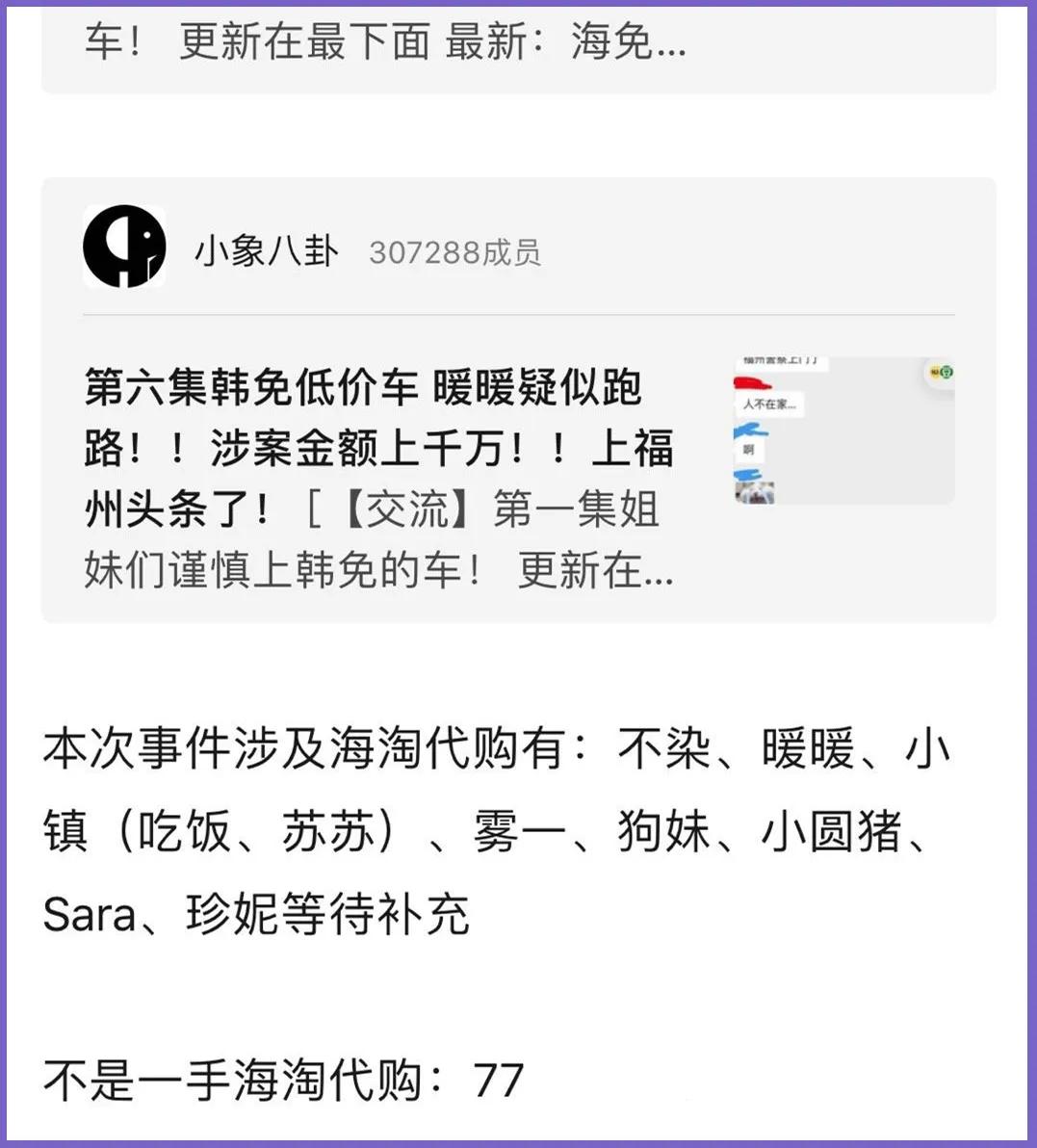Click the green badge icon in the chat thumbnail
This screenshot has width=1037, height=1148.
click(x=947, y=373)
